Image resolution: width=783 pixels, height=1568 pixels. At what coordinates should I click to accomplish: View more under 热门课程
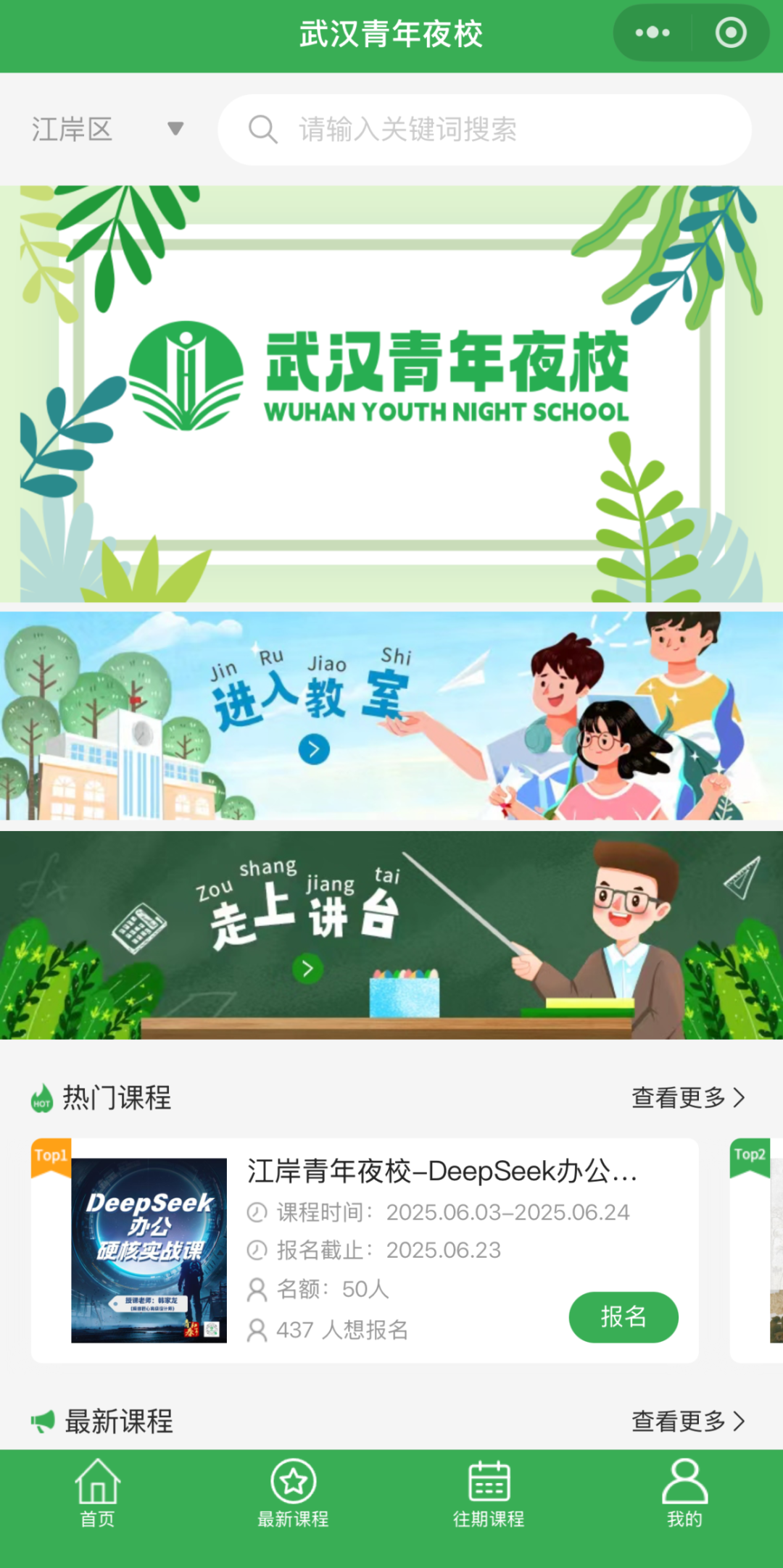[x=687, y=1098]
